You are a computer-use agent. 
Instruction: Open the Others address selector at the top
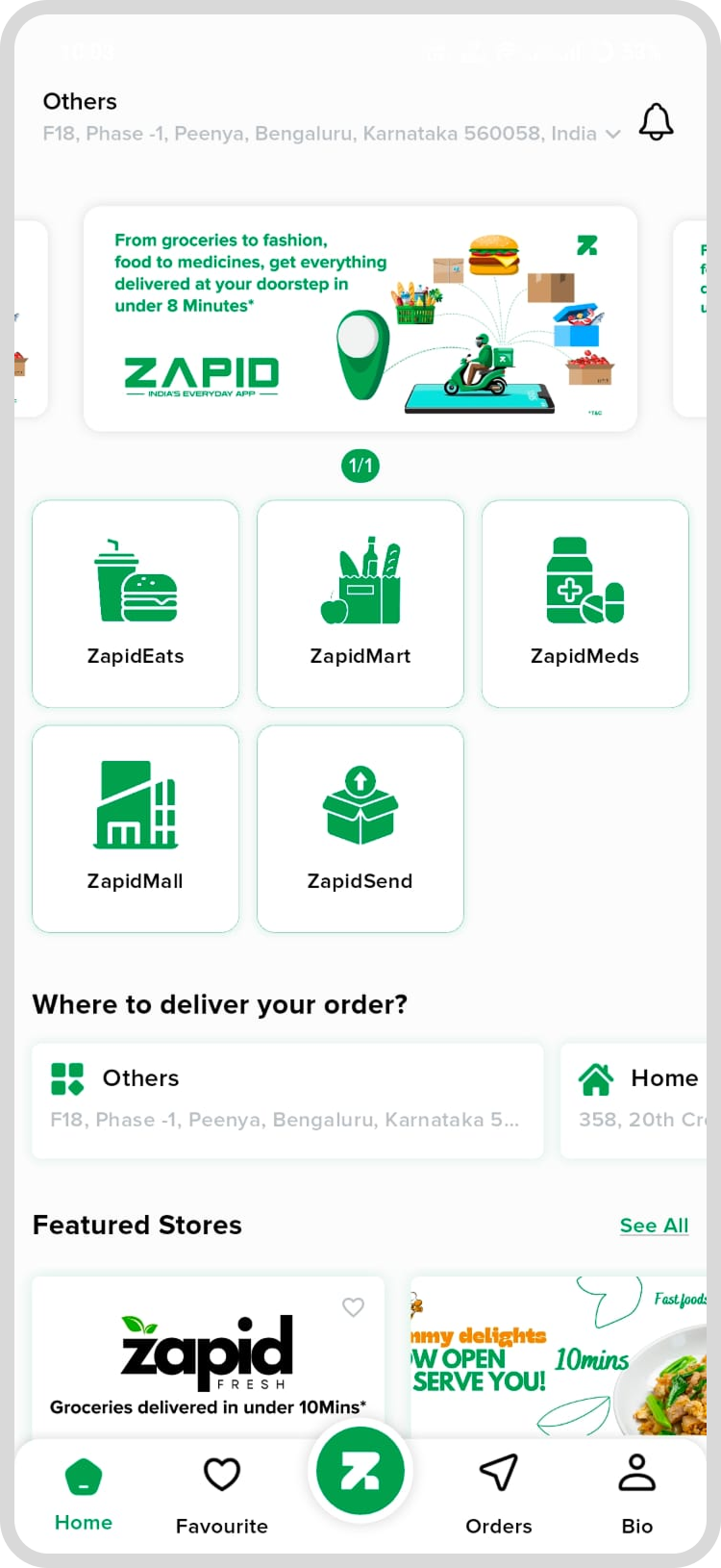click(80, 101)
